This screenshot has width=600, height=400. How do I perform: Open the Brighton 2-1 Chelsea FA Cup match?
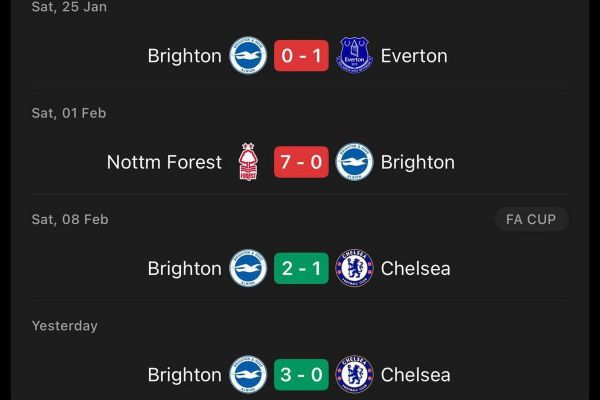tap(301, 268)
